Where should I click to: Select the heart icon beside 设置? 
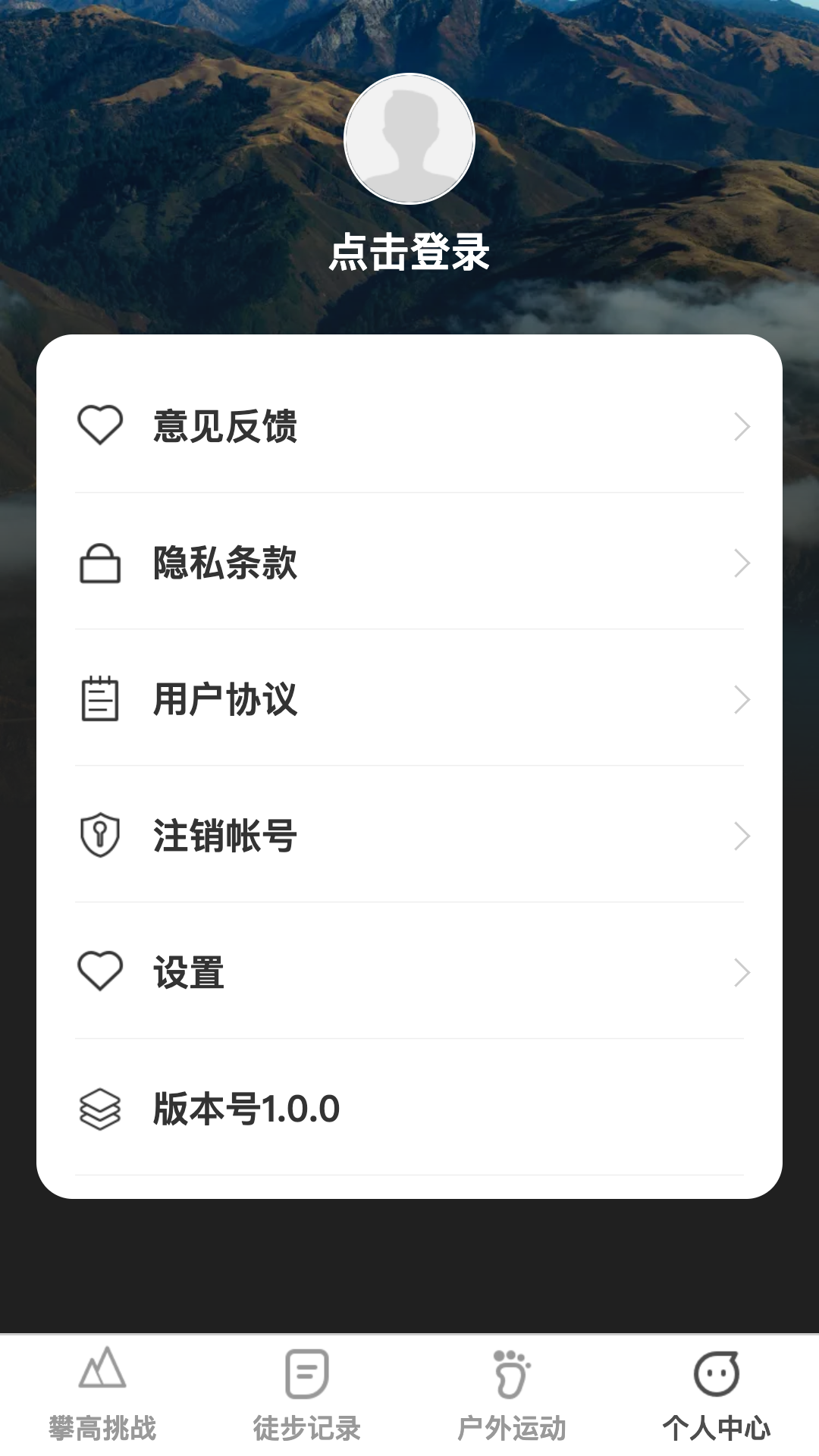point(100,973)
